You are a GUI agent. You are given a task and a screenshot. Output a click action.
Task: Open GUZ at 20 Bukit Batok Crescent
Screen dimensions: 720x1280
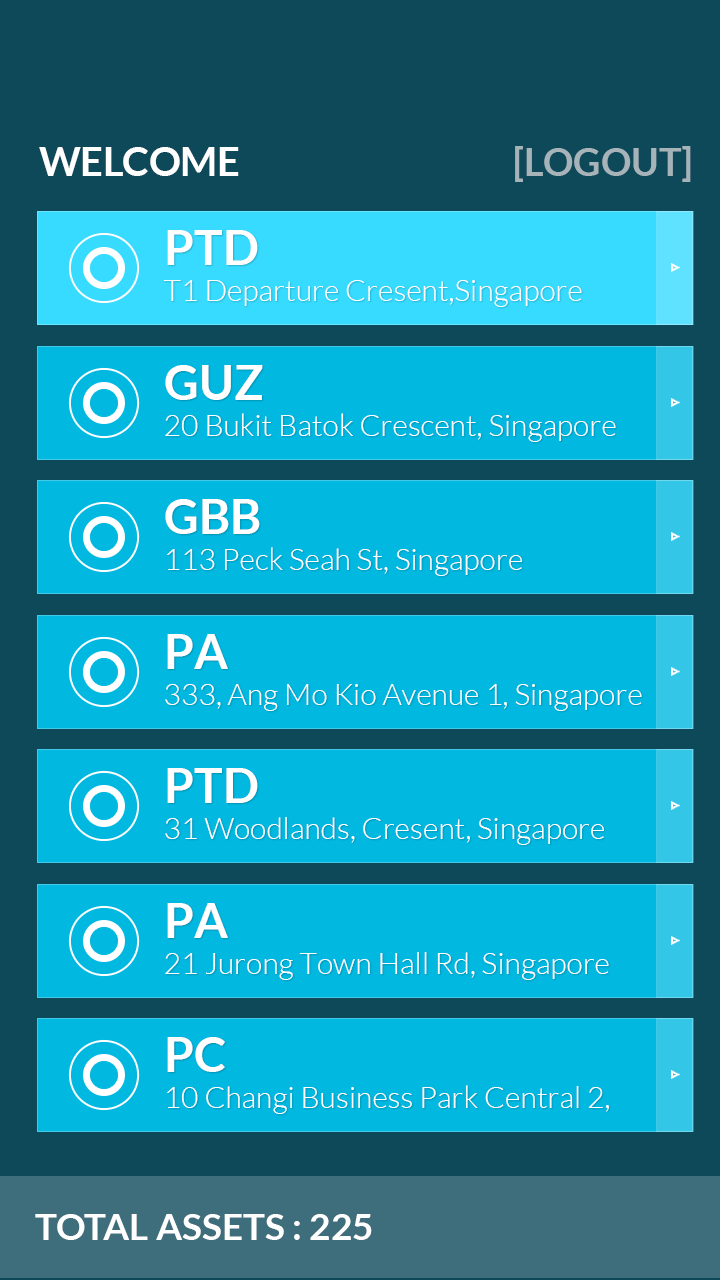click(365, 403)
